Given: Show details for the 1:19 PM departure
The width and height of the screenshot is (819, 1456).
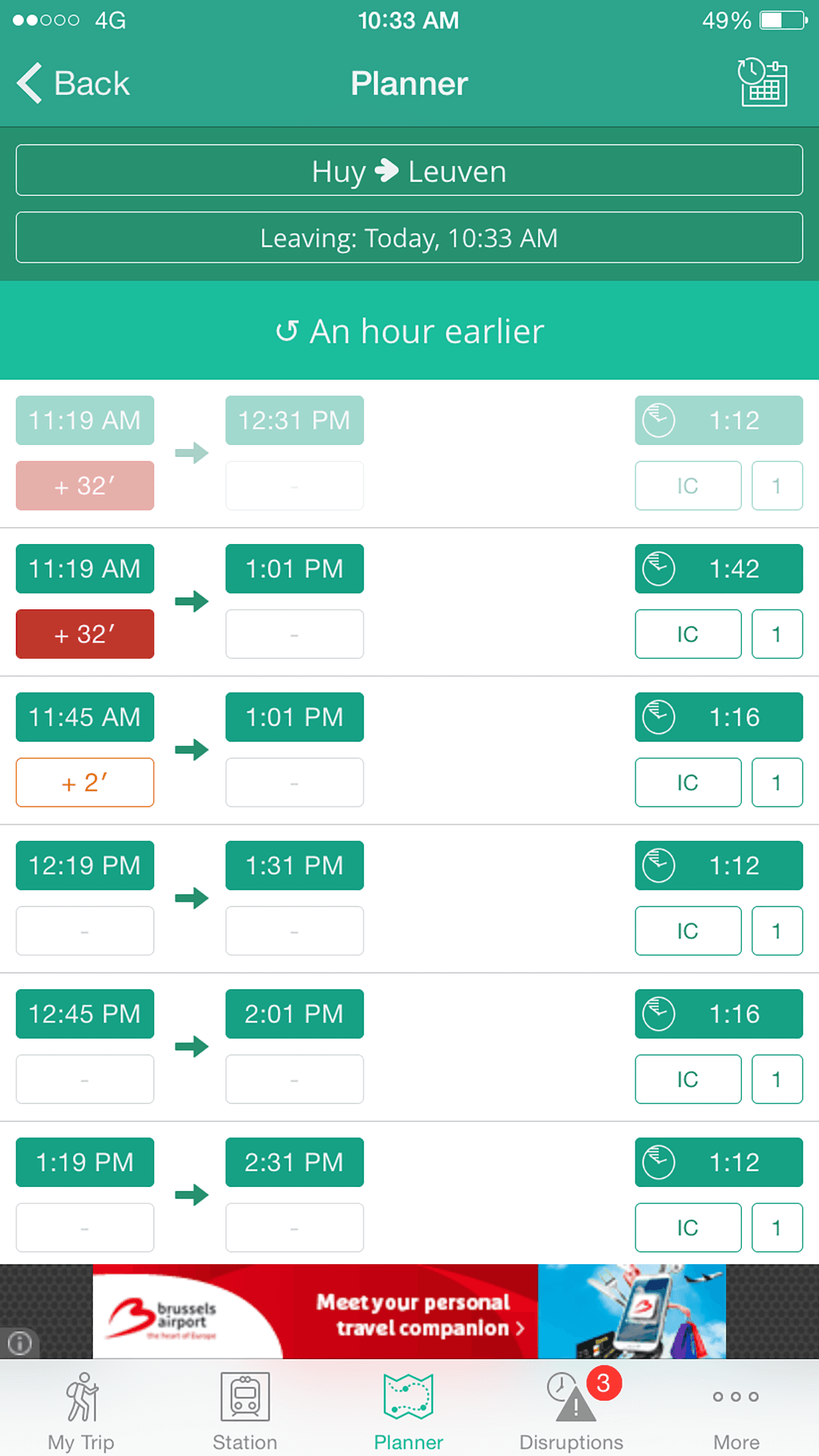Looking at the screenshot, I should [409, 1195].
